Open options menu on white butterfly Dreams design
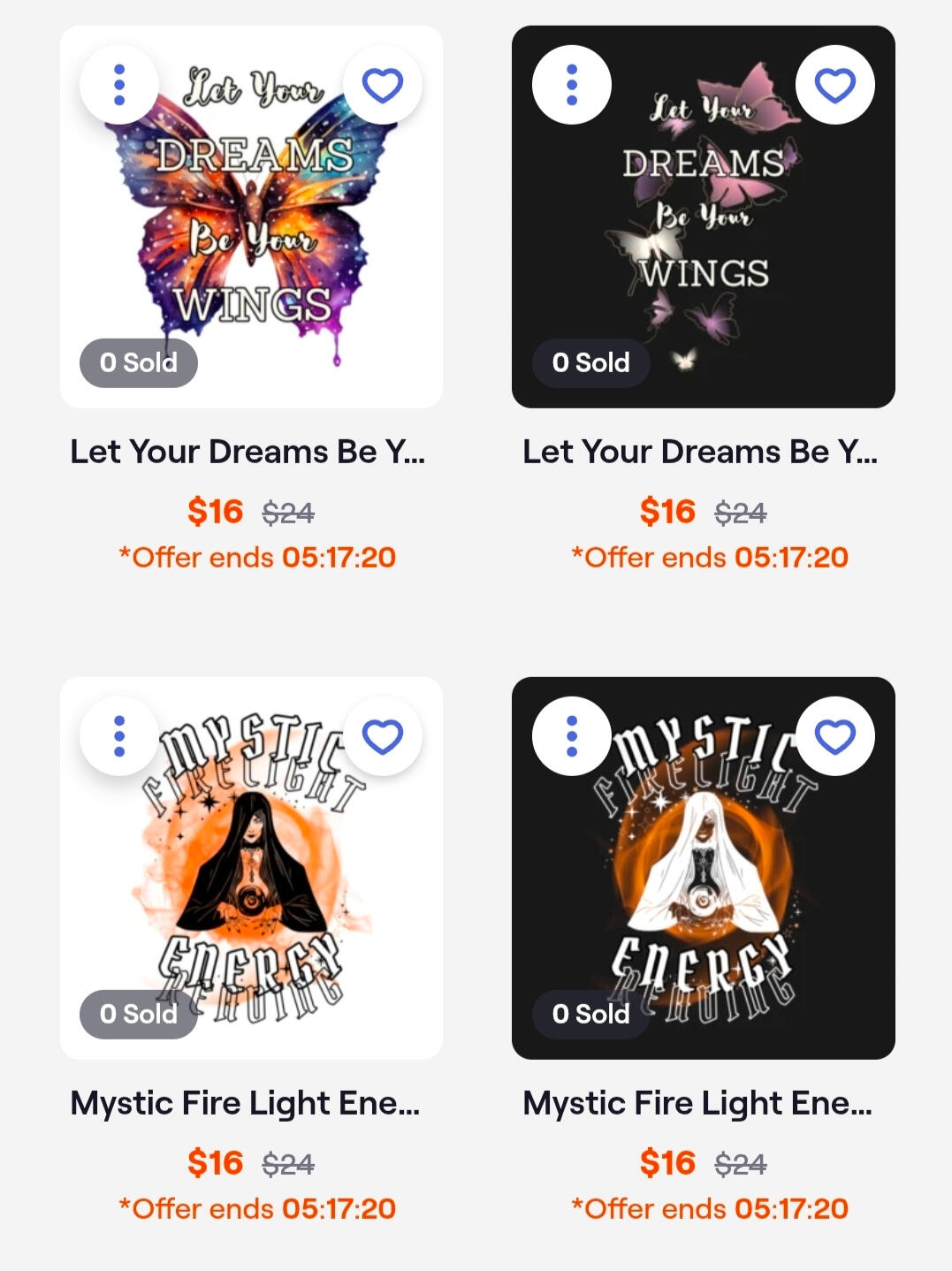The image size is (952, 1271). coord(119,85)
